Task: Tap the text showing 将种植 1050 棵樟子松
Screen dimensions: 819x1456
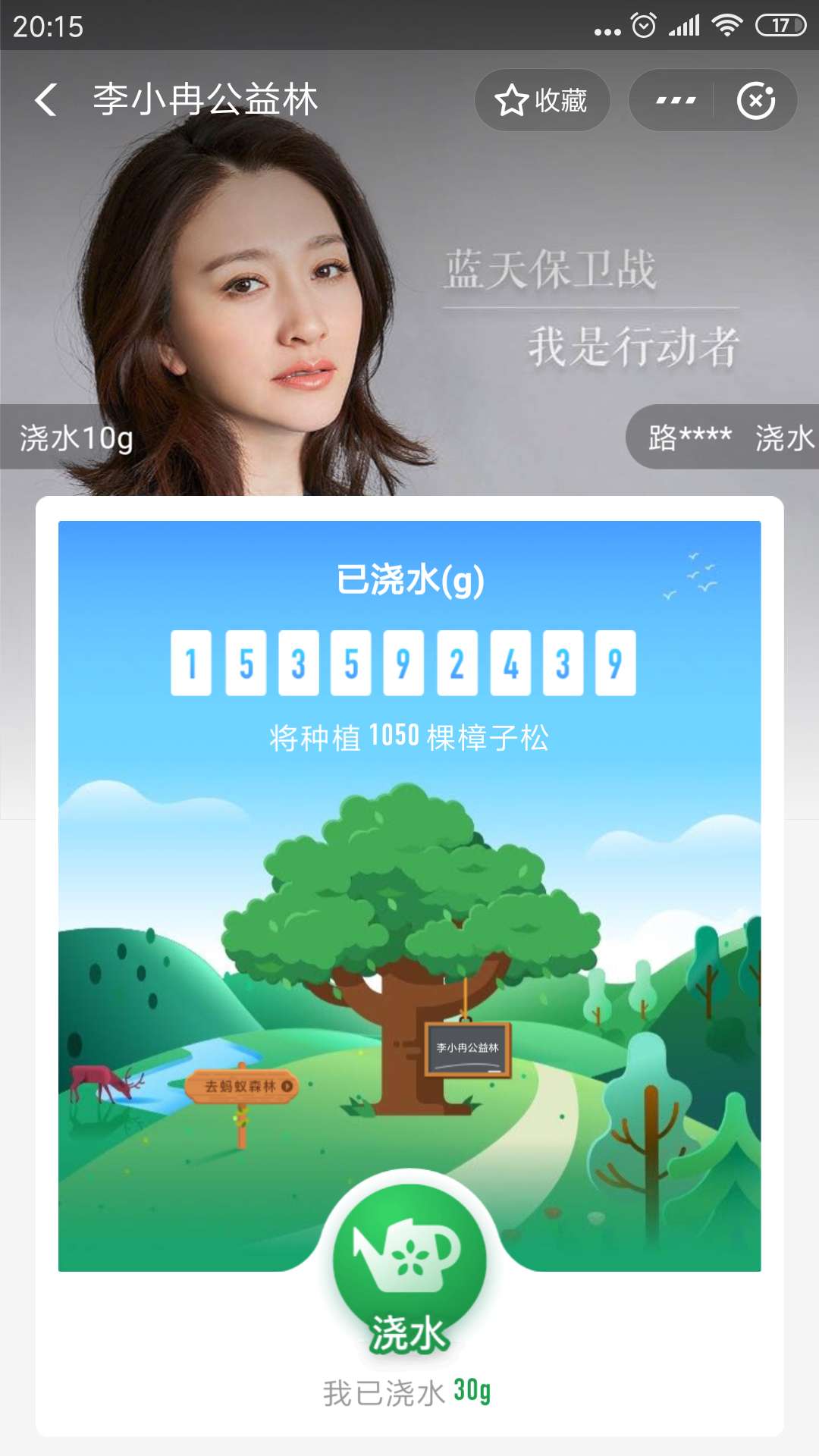Action: pos(408,734)
